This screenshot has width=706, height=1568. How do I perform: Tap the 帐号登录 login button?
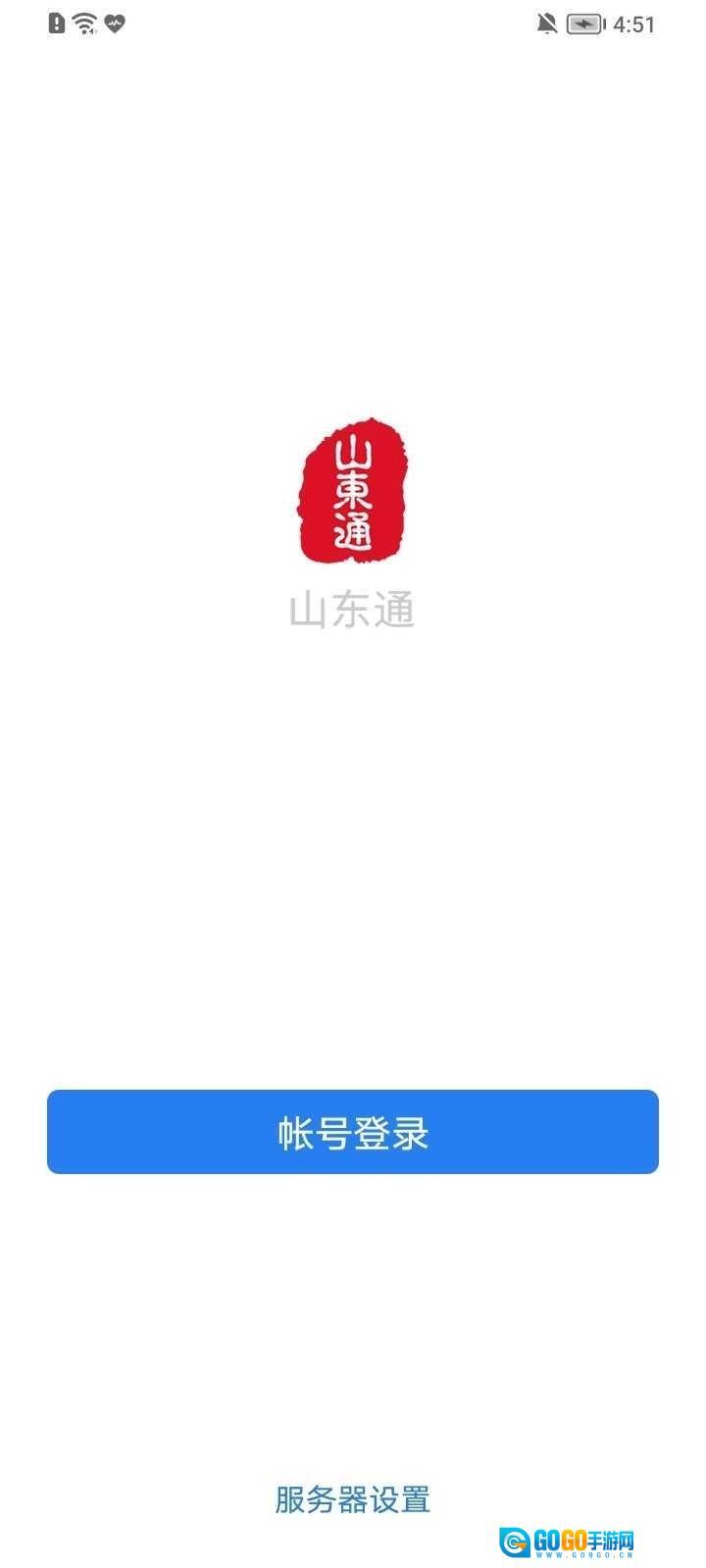pyautogui.click(x=353, y=1132)
